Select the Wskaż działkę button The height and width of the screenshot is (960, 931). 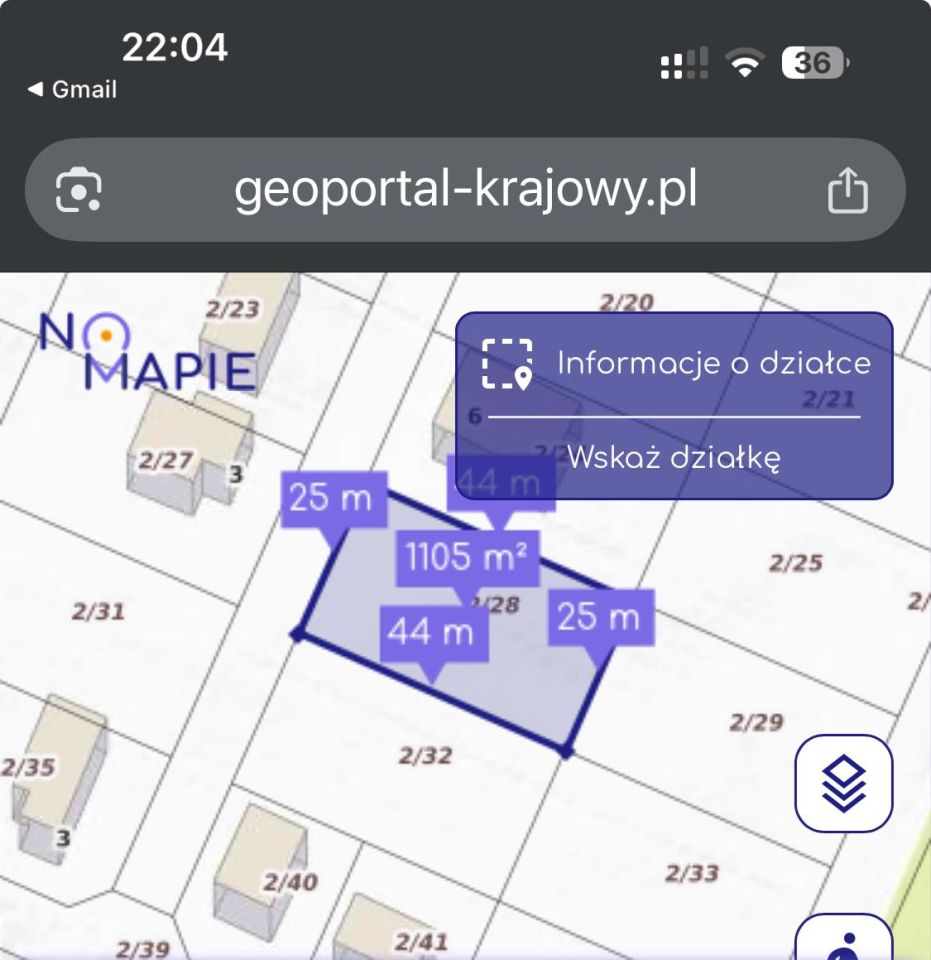point(675,459)
